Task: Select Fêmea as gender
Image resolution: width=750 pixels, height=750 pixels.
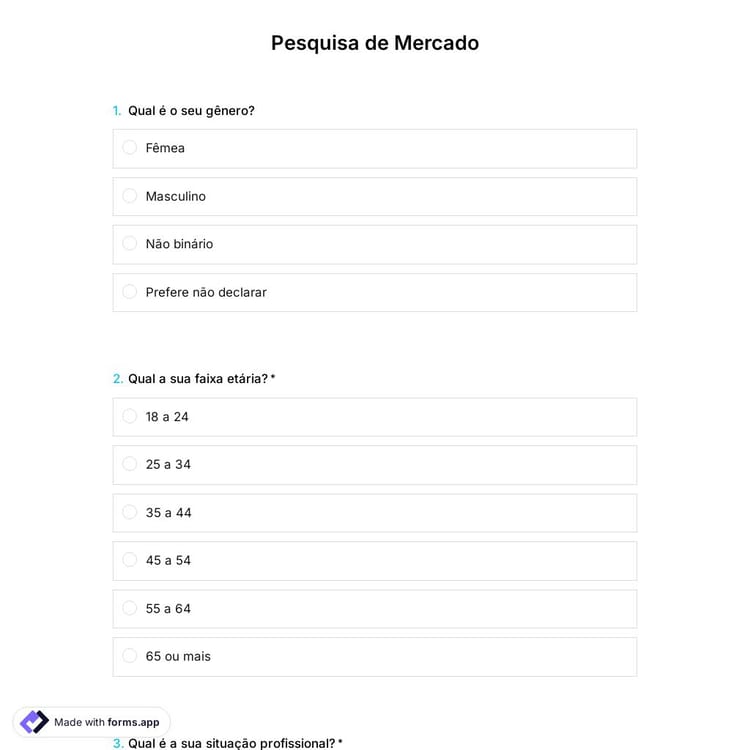Action: [130, 148]
